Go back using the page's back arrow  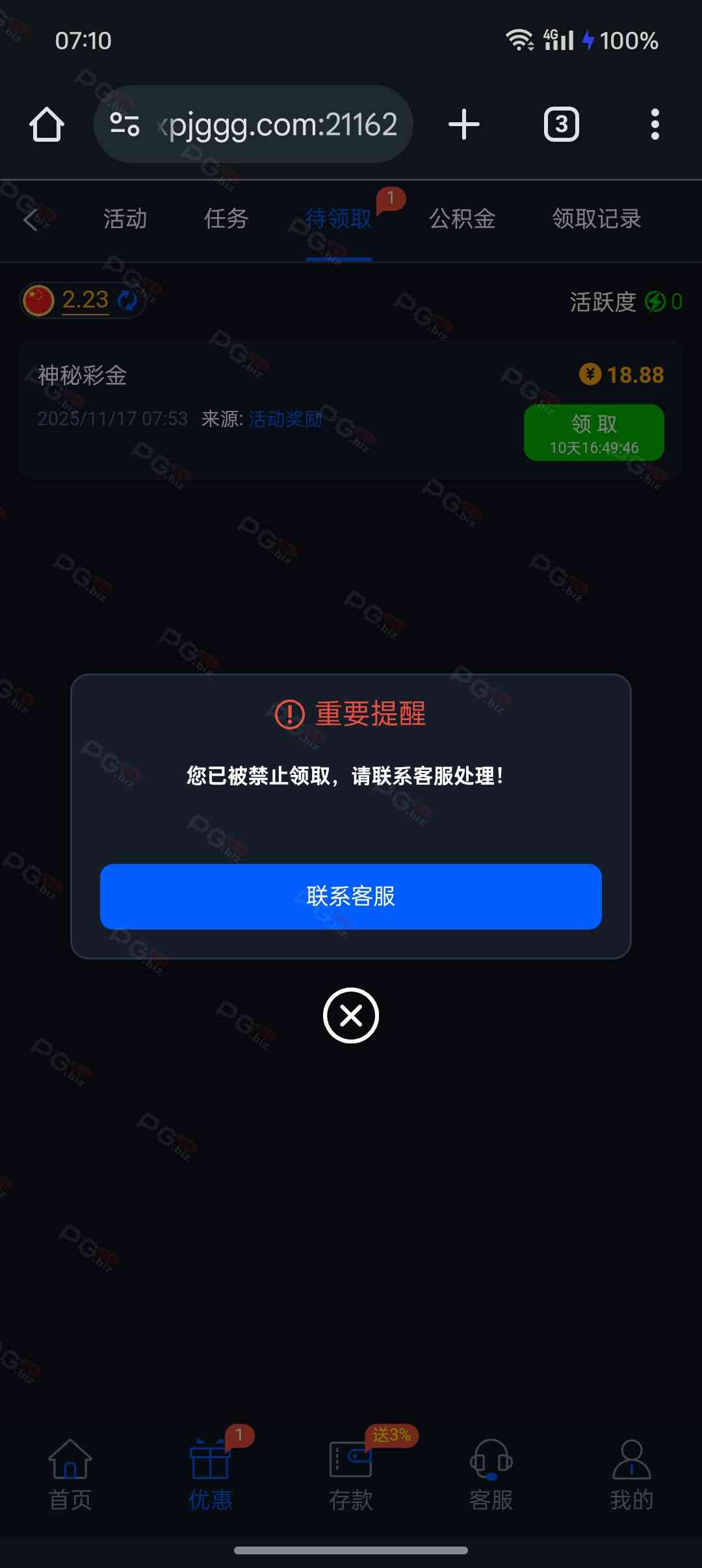31,219
